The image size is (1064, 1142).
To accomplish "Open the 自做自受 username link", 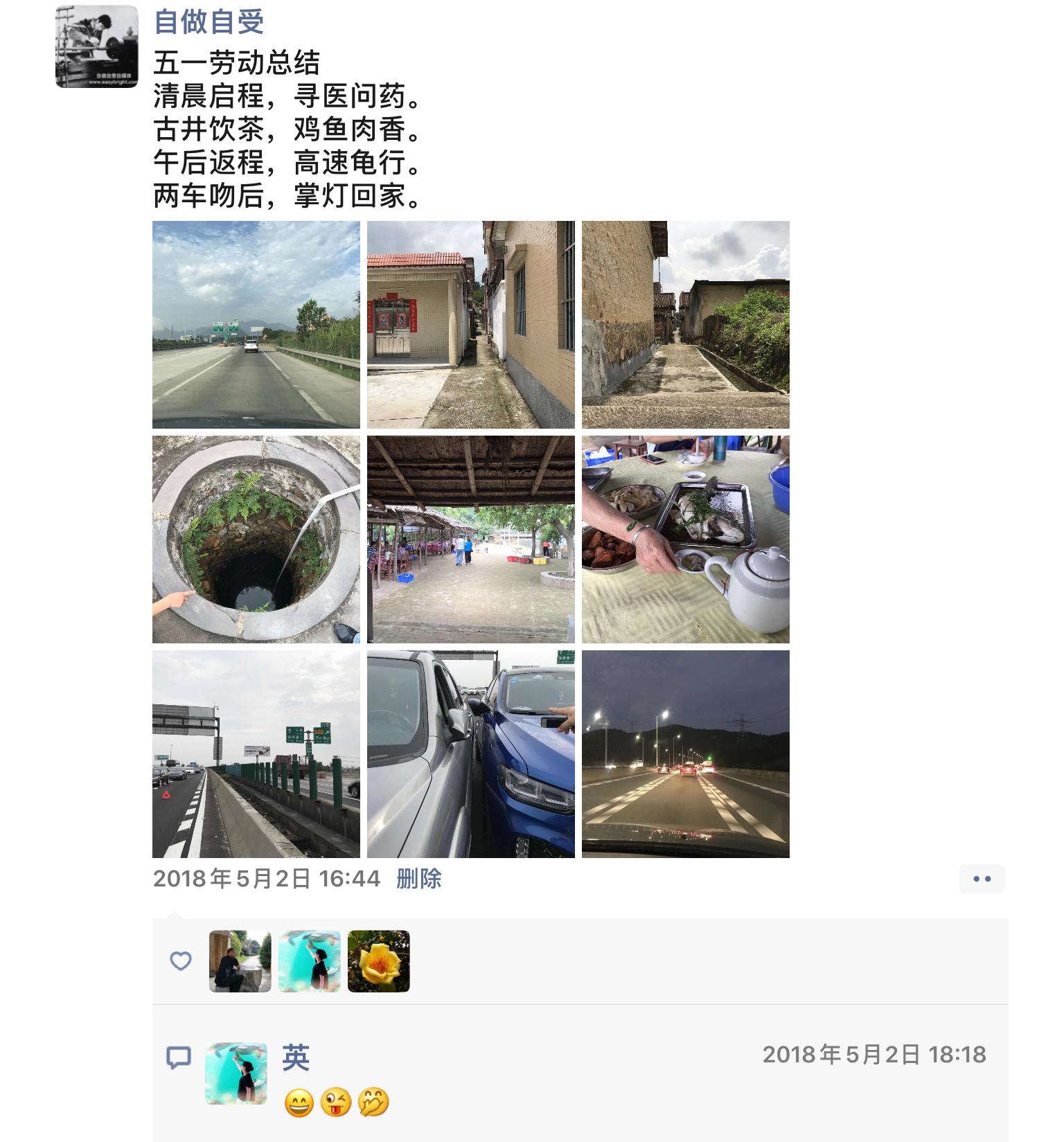I will point(209,21).
